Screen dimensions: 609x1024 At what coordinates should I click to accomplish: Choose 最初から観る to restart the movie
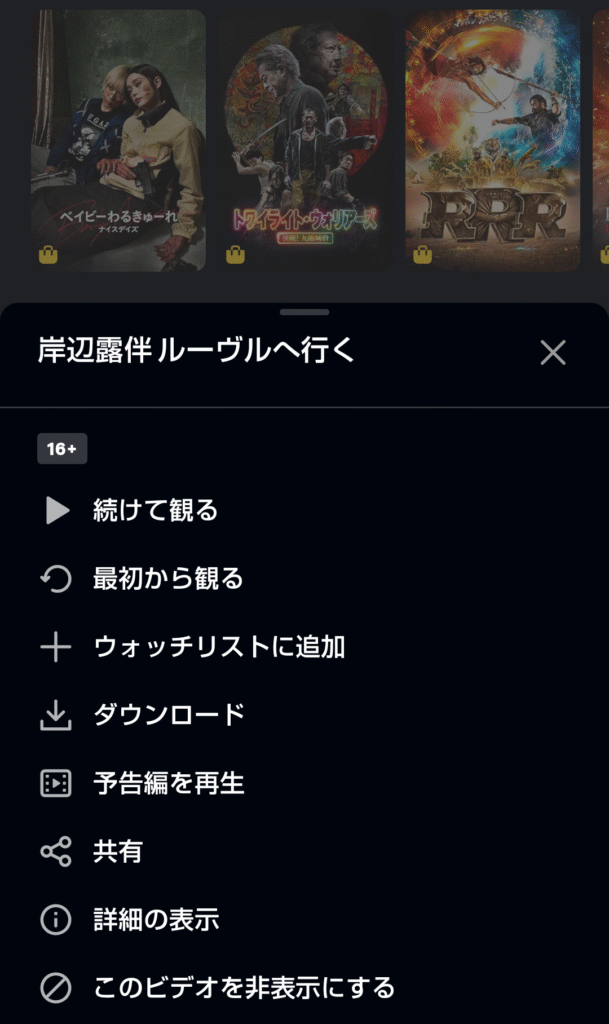168,579
